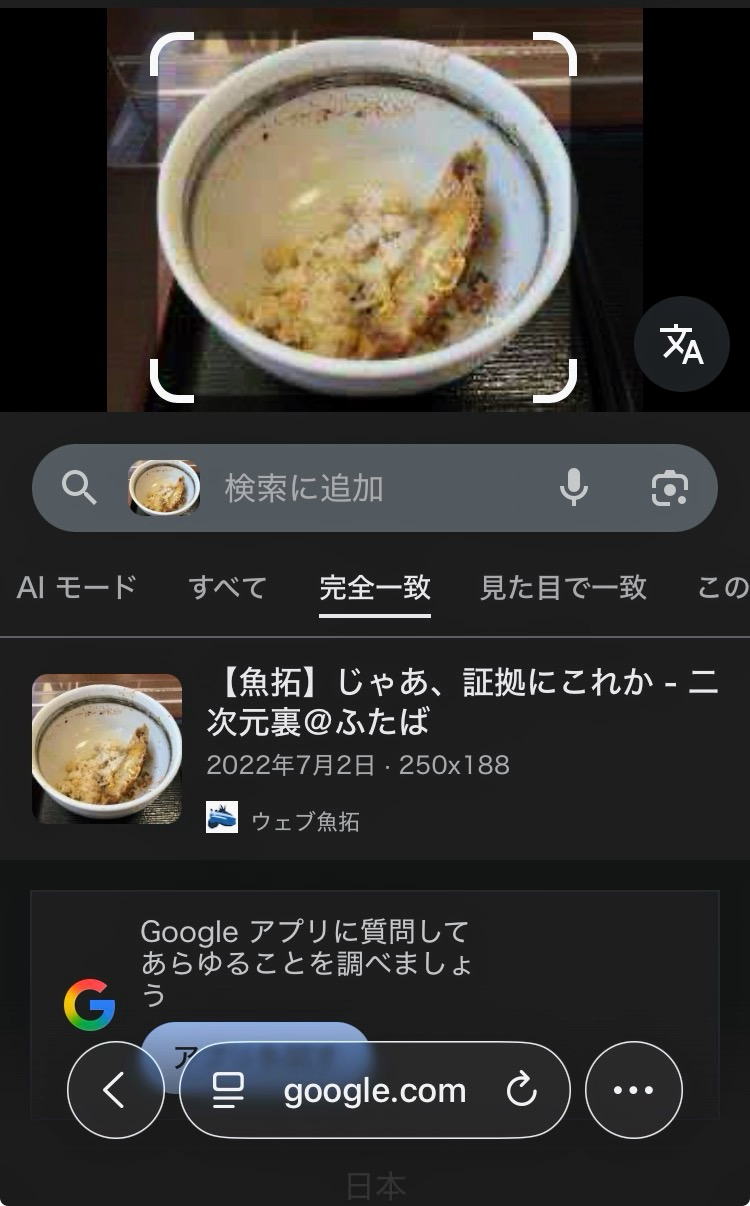Switch to the 見た目で一致 tab
The image size is (750, 1206).
[563, 587]
